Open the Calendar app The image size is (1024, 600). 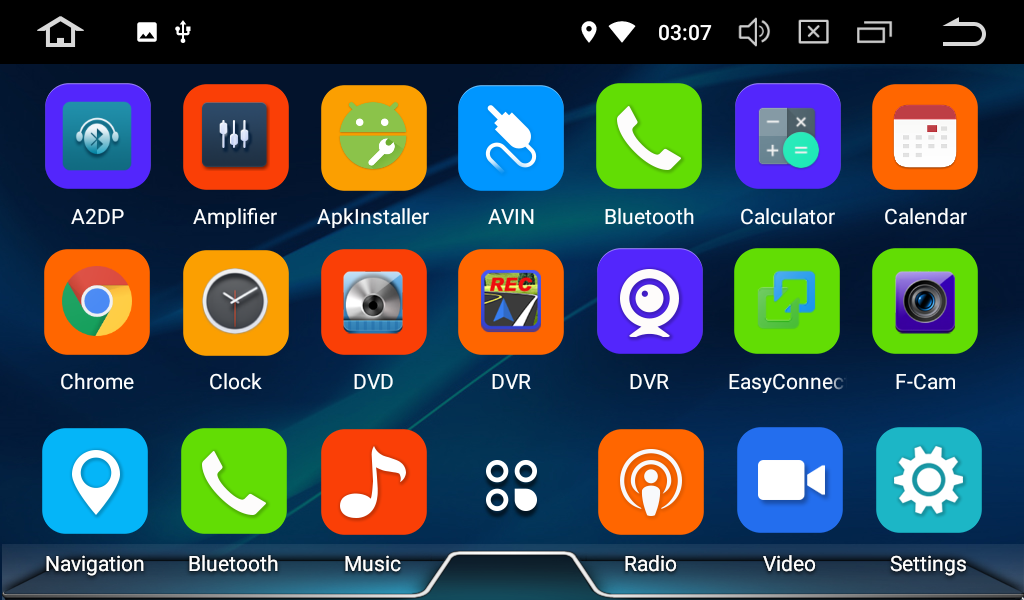click(x=925, y=137)
